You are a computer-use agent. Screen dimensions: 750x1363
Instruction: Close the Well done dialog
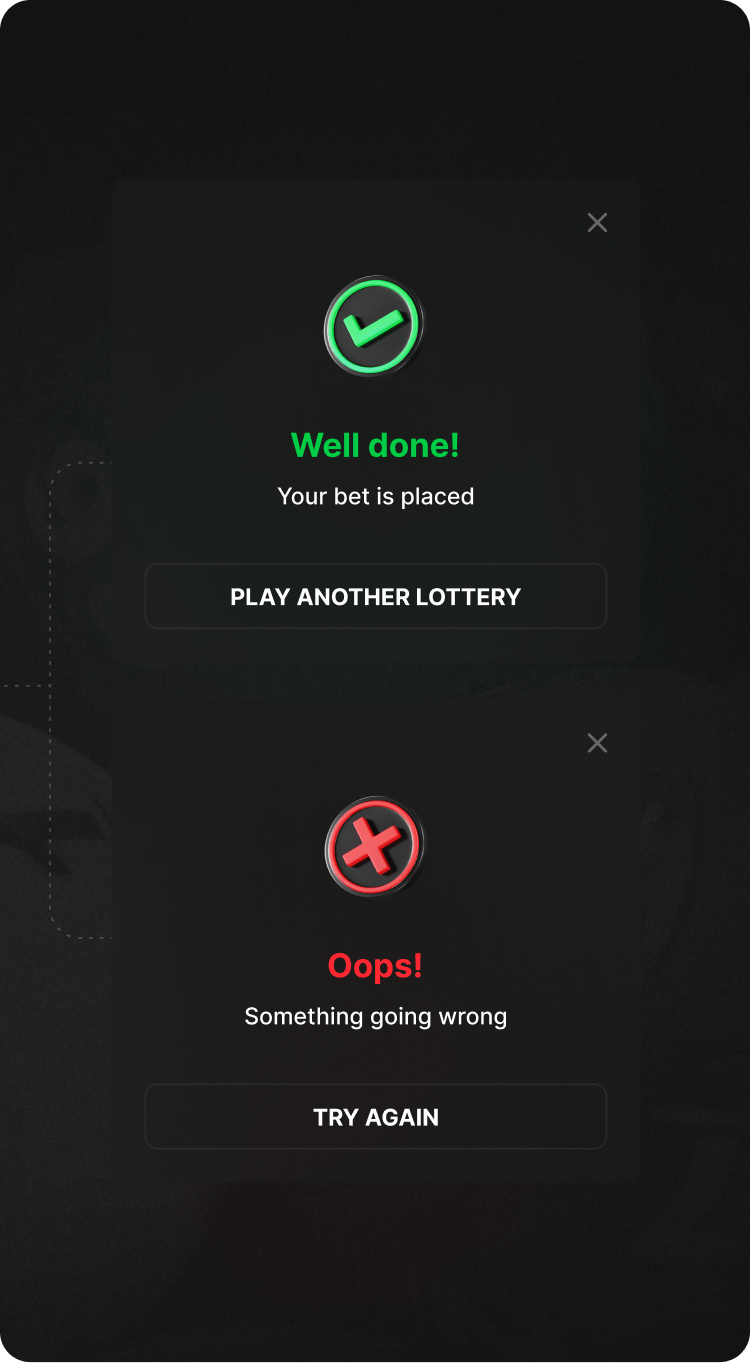(597, 222)
